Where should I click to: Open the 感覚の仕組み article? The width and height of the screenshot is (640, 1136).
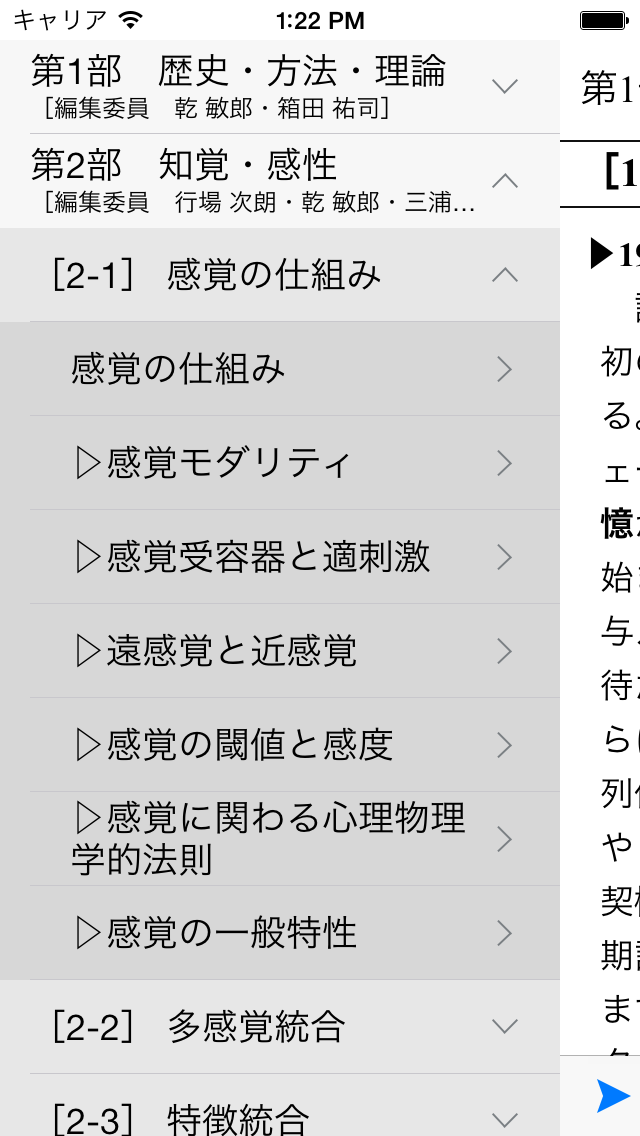(x=280, y=369)
